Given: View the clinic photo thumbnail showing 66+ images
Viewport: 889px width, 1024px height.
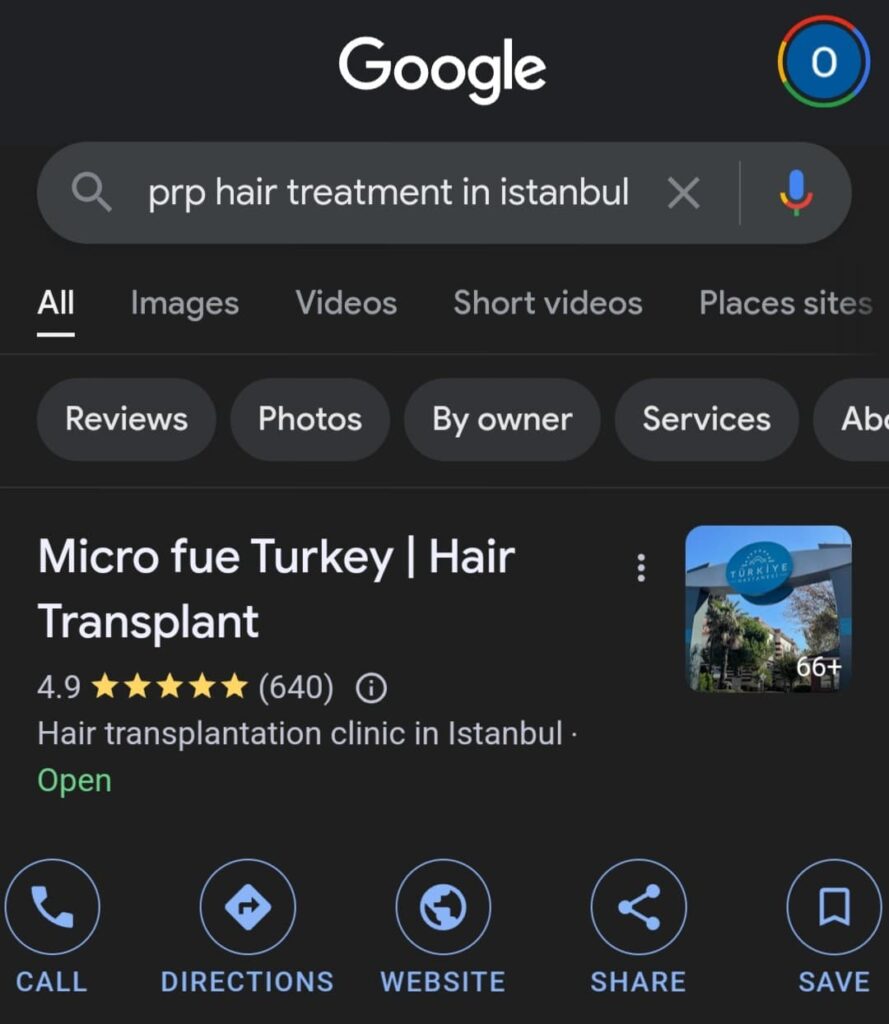Looking at the screenshot, I should [x=768, y=608].
